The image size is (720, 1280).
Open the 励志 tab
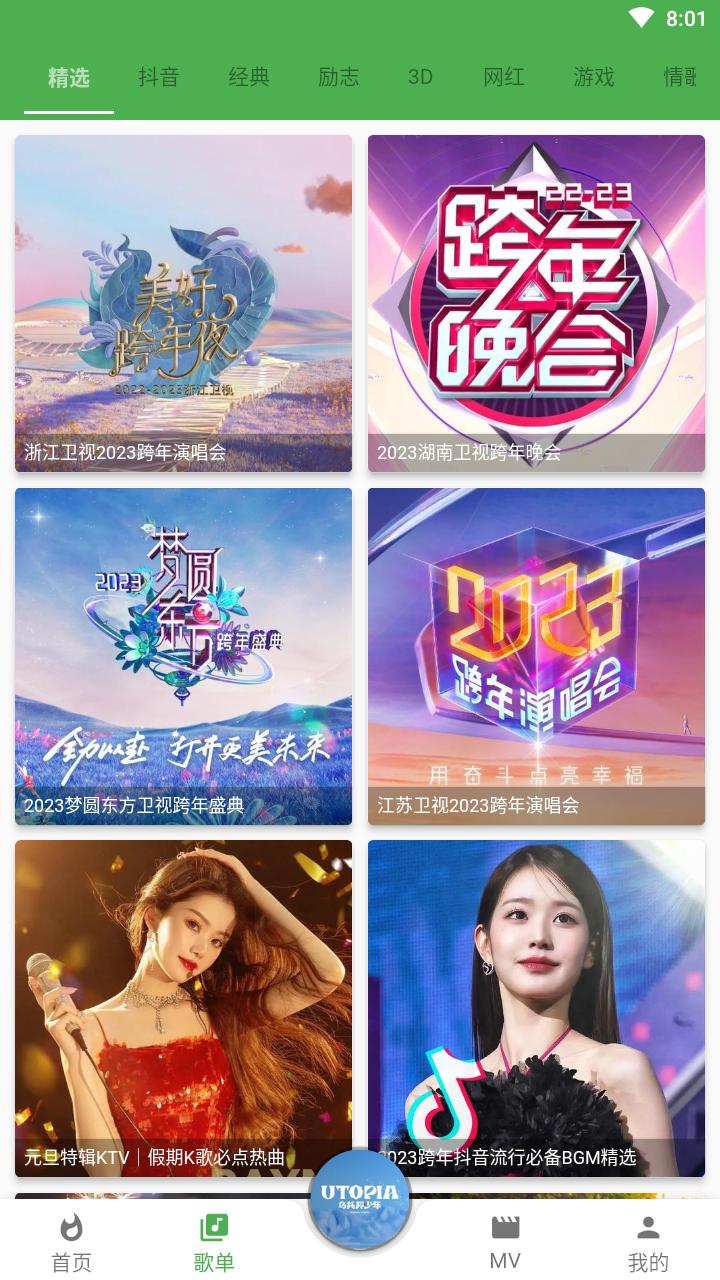click(x=338, y=77)
